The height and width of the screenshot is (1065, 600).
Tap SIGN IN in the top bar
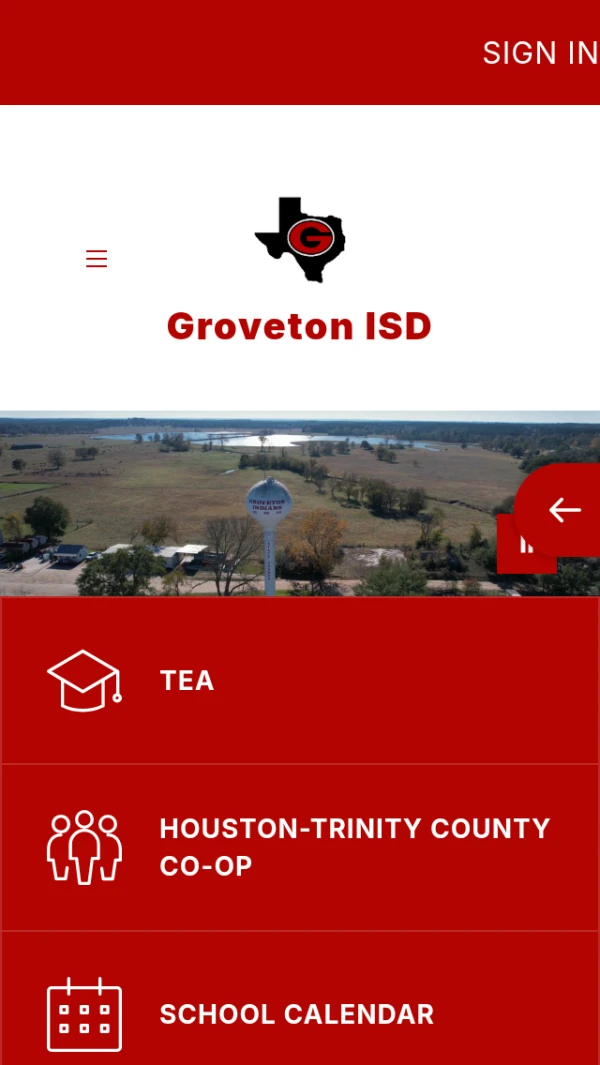[x=540, y=53]
